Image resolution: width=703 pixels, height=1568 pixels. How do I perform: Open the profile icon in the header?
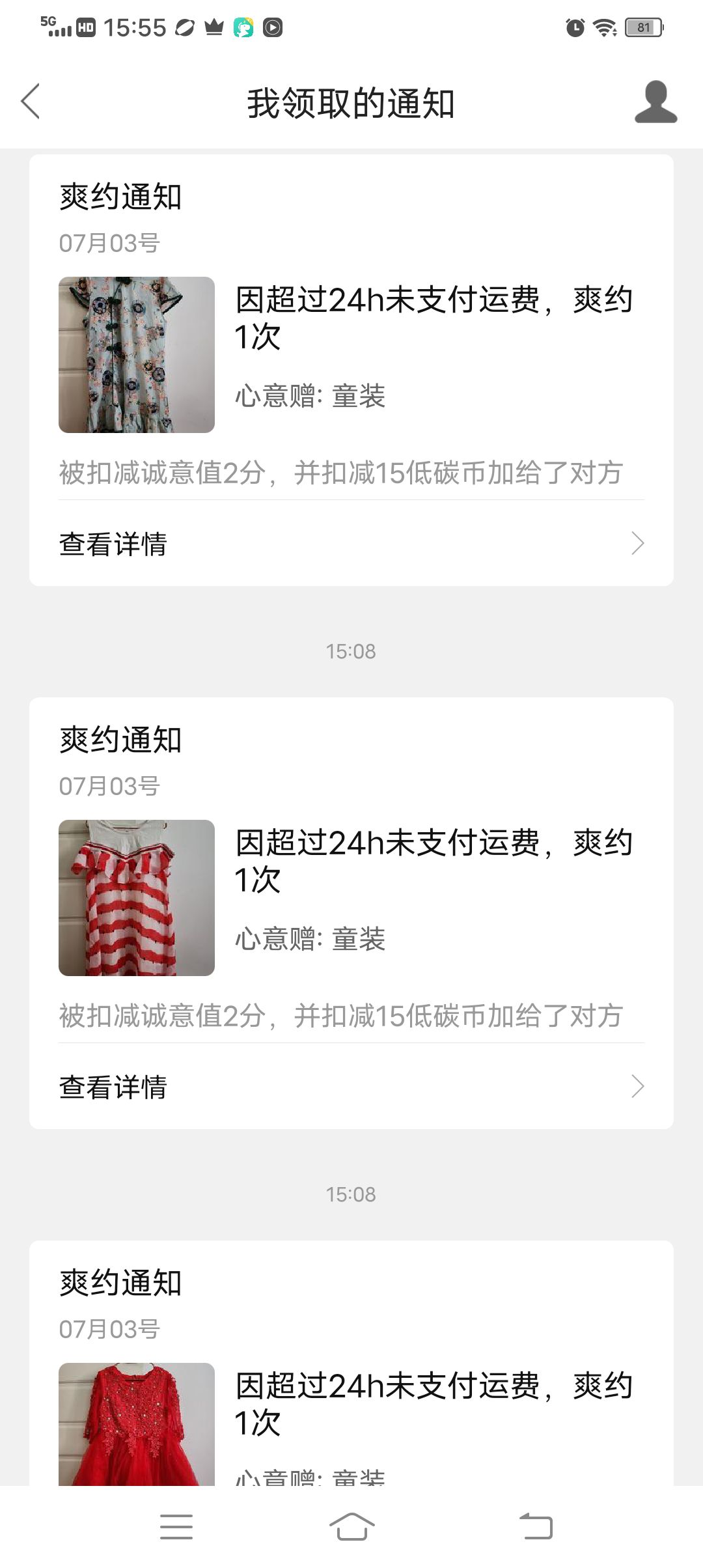(655, 102)
